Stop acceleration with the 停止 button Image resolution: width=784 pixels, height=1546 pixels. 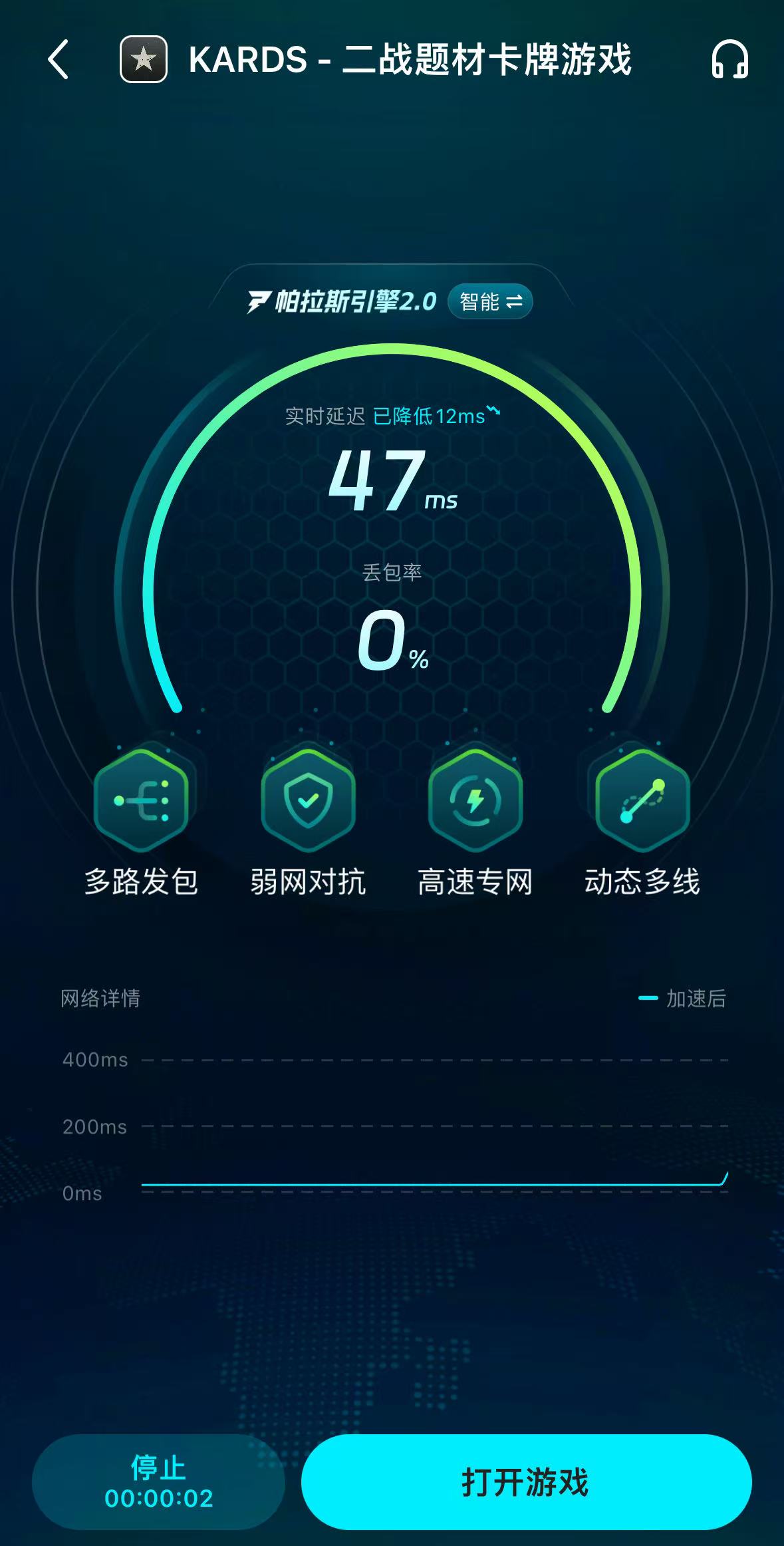(158, 1482)
